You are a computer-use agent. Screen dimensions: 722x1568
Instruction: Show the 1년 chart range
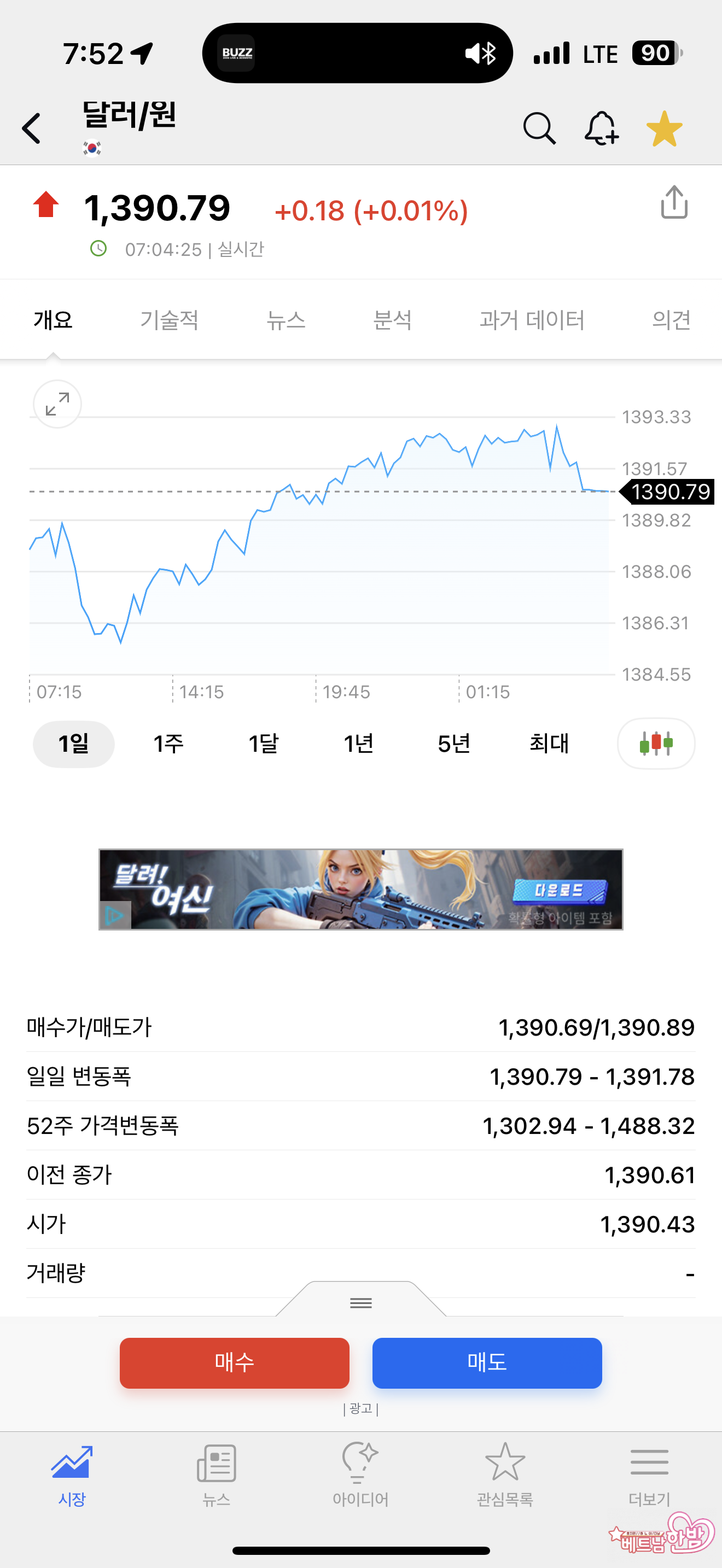(x=359, y=744)
